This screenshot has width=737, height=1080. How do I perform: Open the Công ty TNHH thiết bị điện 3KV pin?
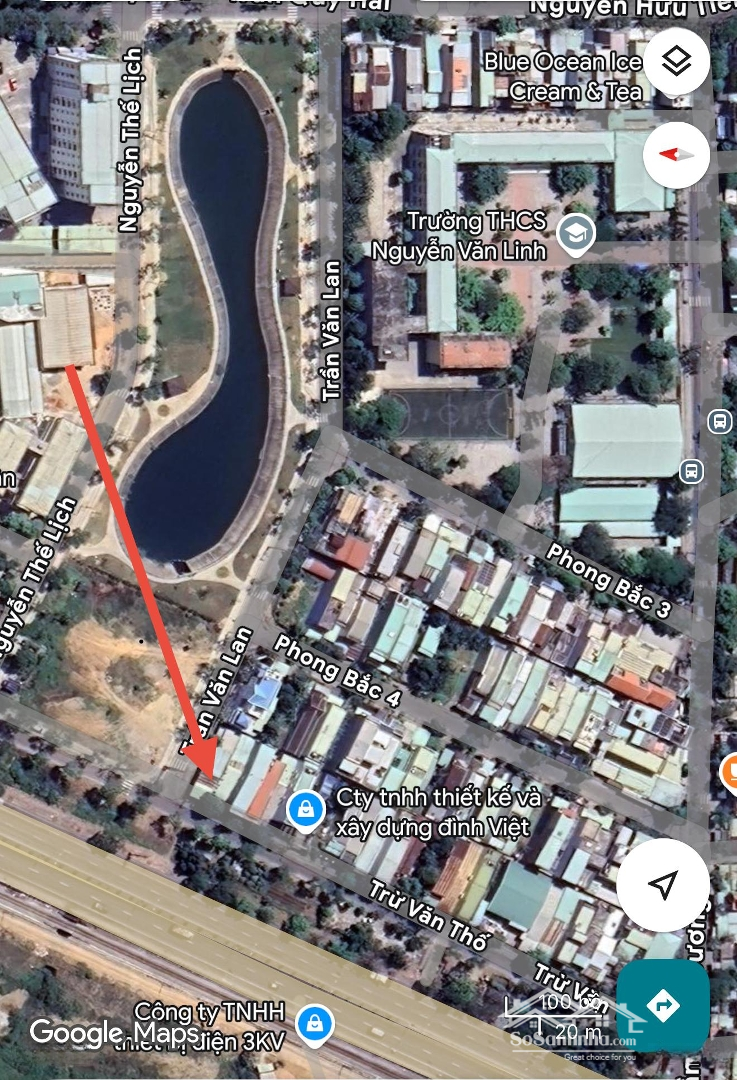coord(314,1023)
